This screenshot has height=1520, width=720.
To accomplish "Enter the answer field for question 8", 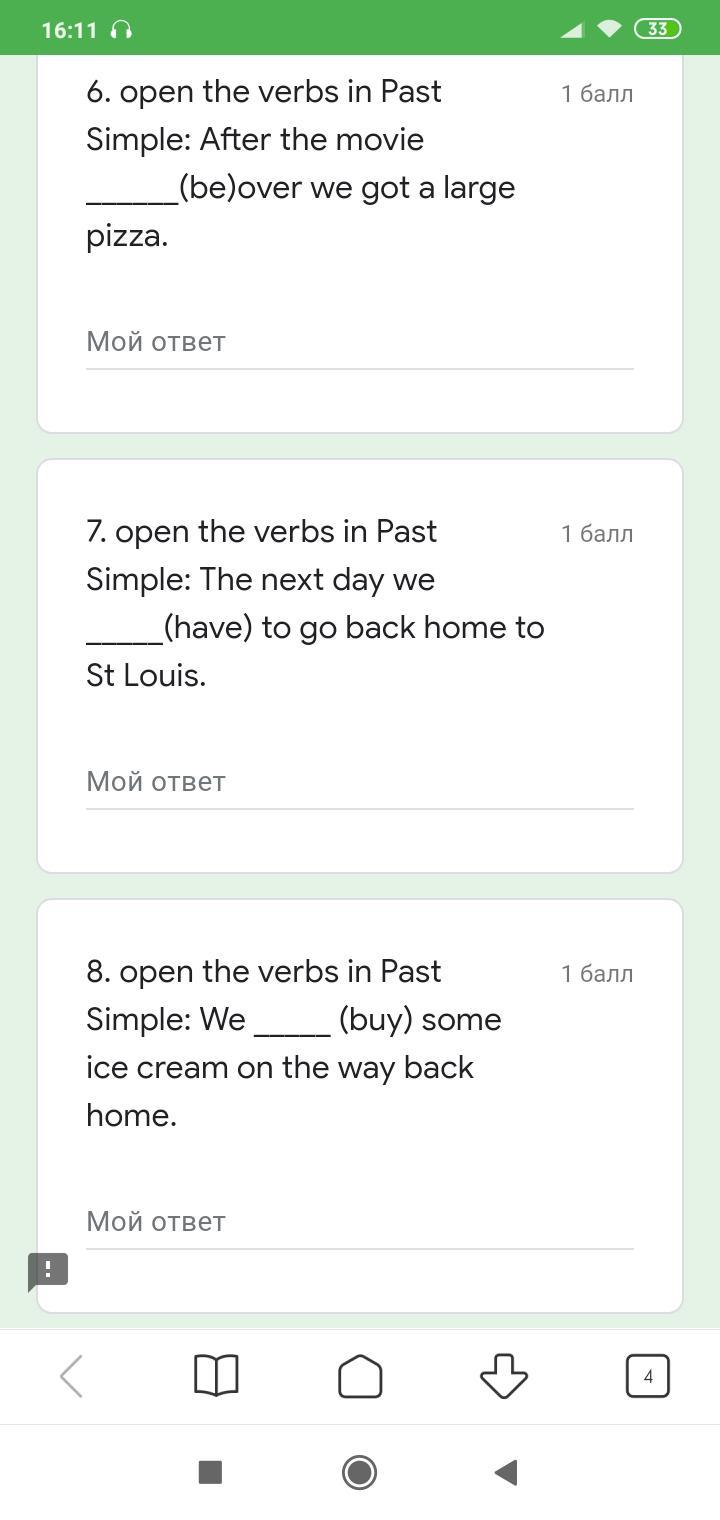I will pyautogui.click(x=359, y=1222).
